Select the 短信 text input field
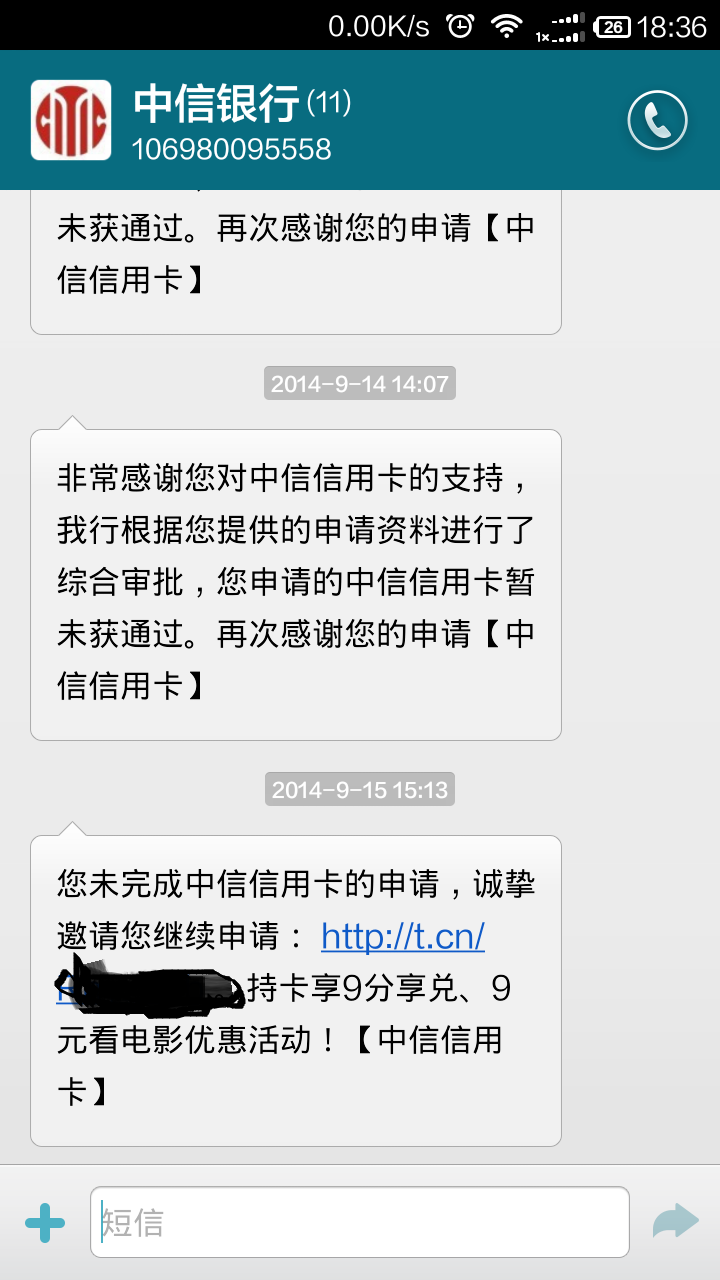This screenshot has height=1280, width=720. [355, 1220]
